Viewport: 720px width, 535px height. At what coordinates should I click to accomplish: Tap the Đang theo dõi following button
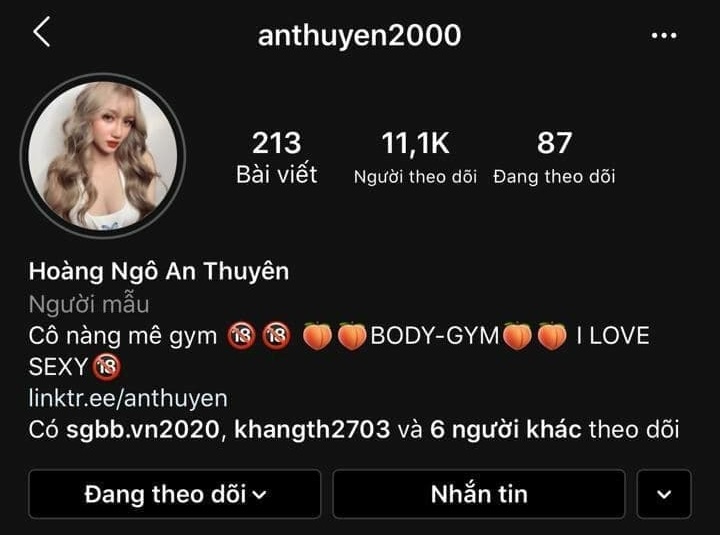click(x=175, y=494)
